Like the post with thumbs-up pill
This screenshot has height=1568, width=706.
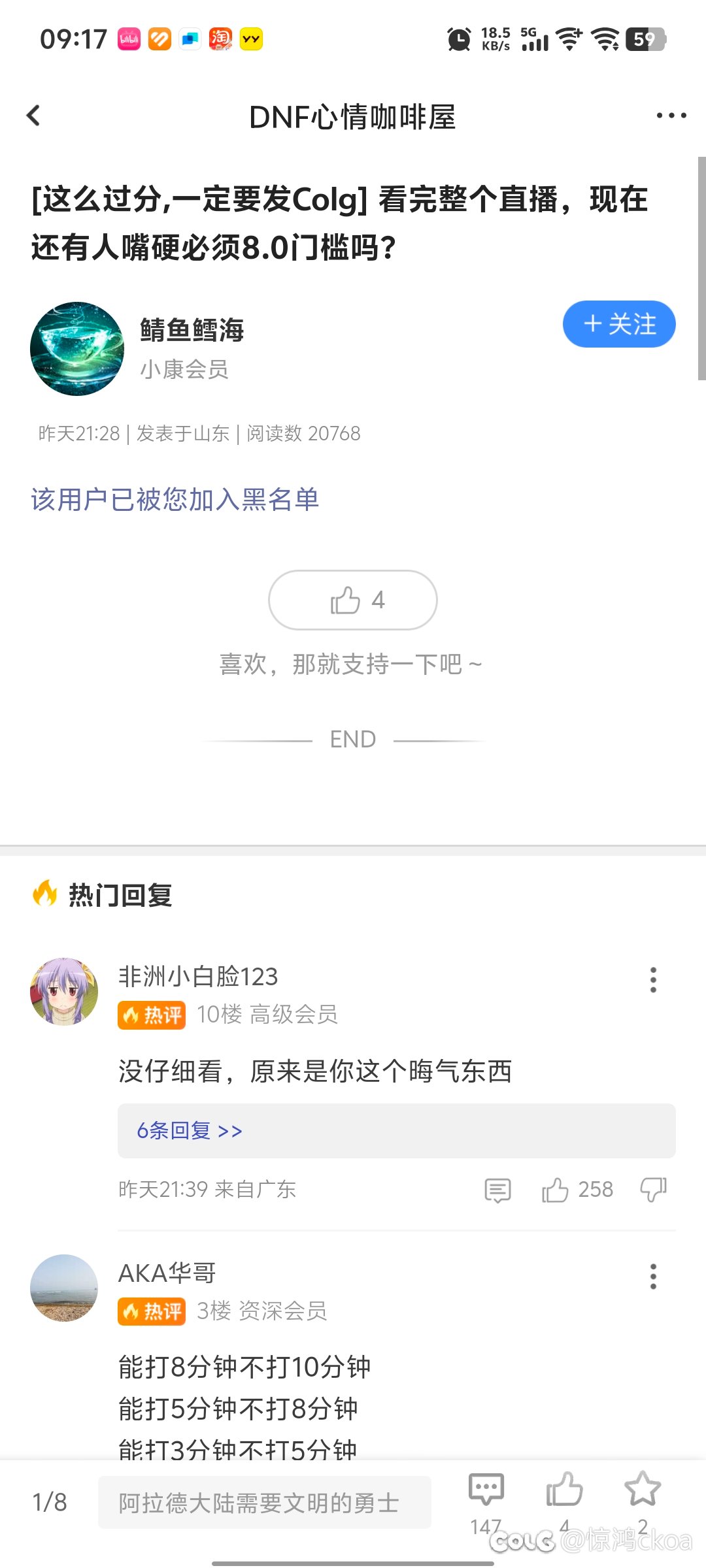point(352,600)
